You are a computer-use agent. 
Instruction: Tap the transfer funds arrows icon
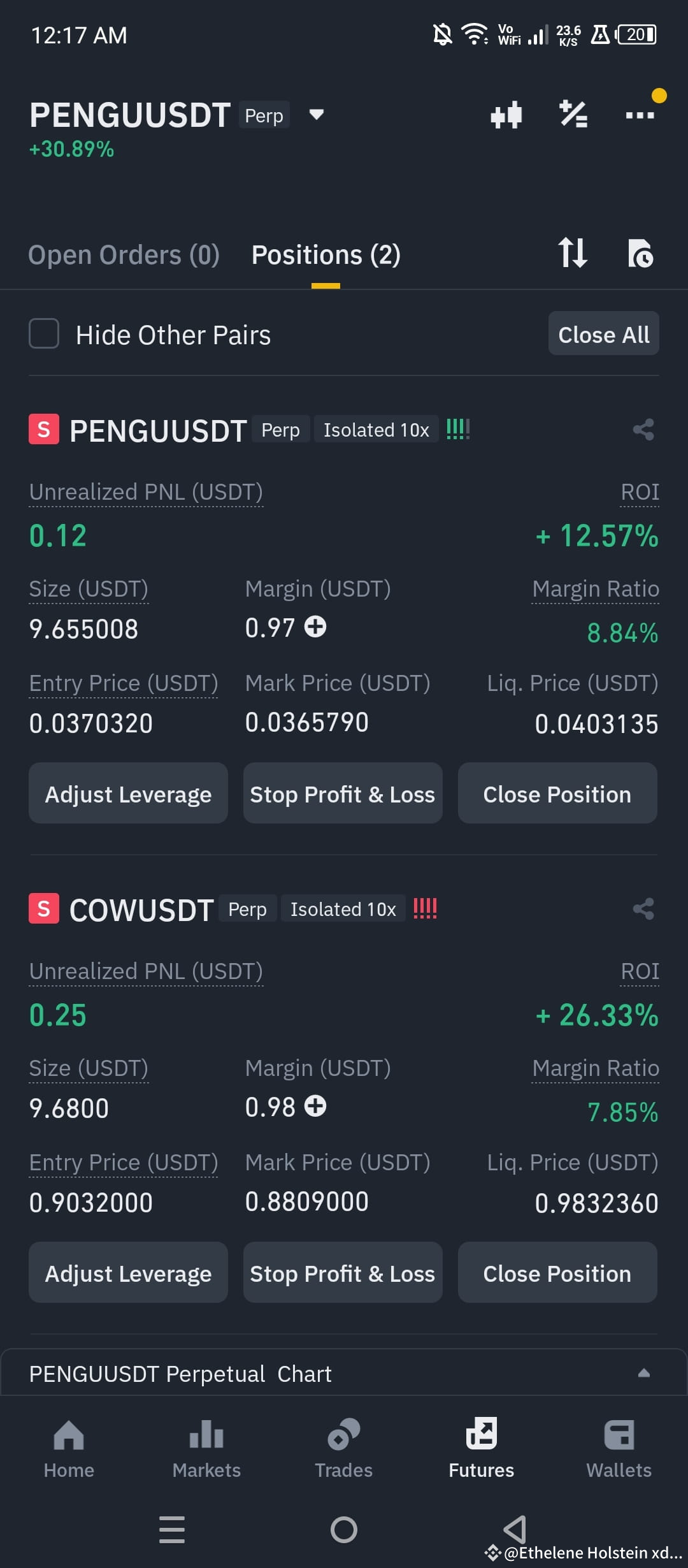pyautogui.click(x=572, y=254)
